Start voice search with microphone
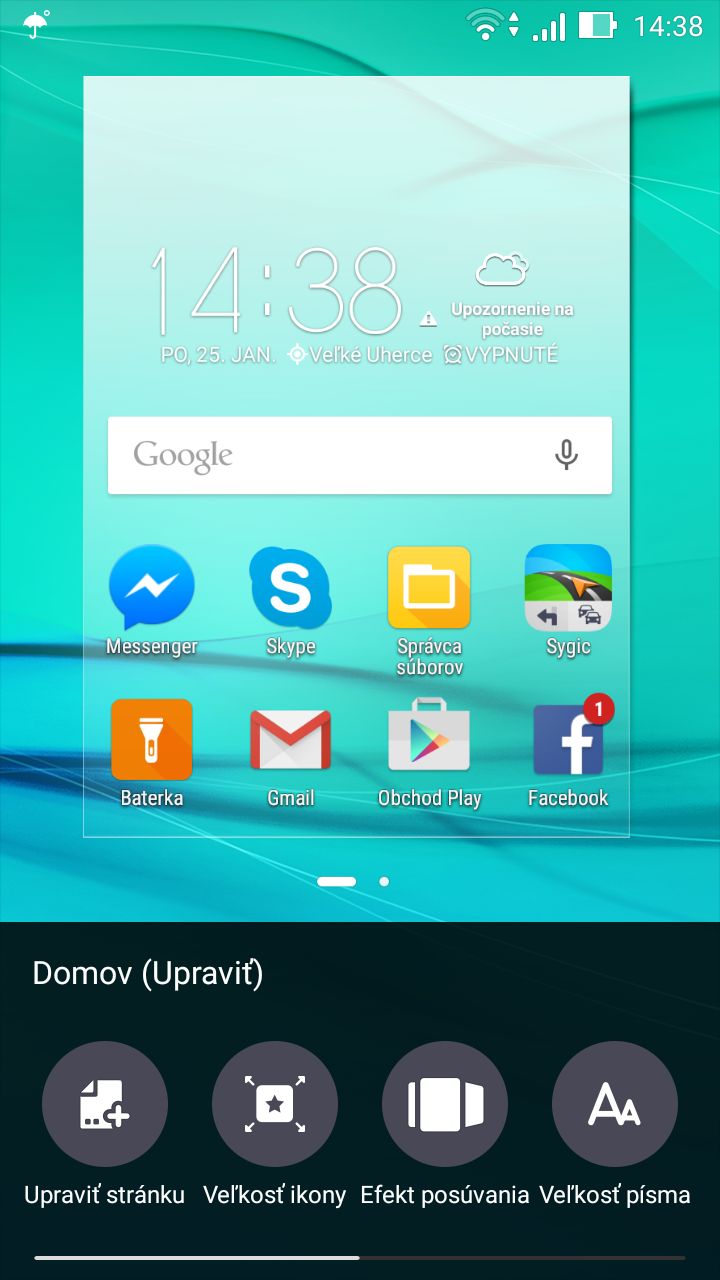The height and width of the screenshot is (1280, 720). coord(566,455)
